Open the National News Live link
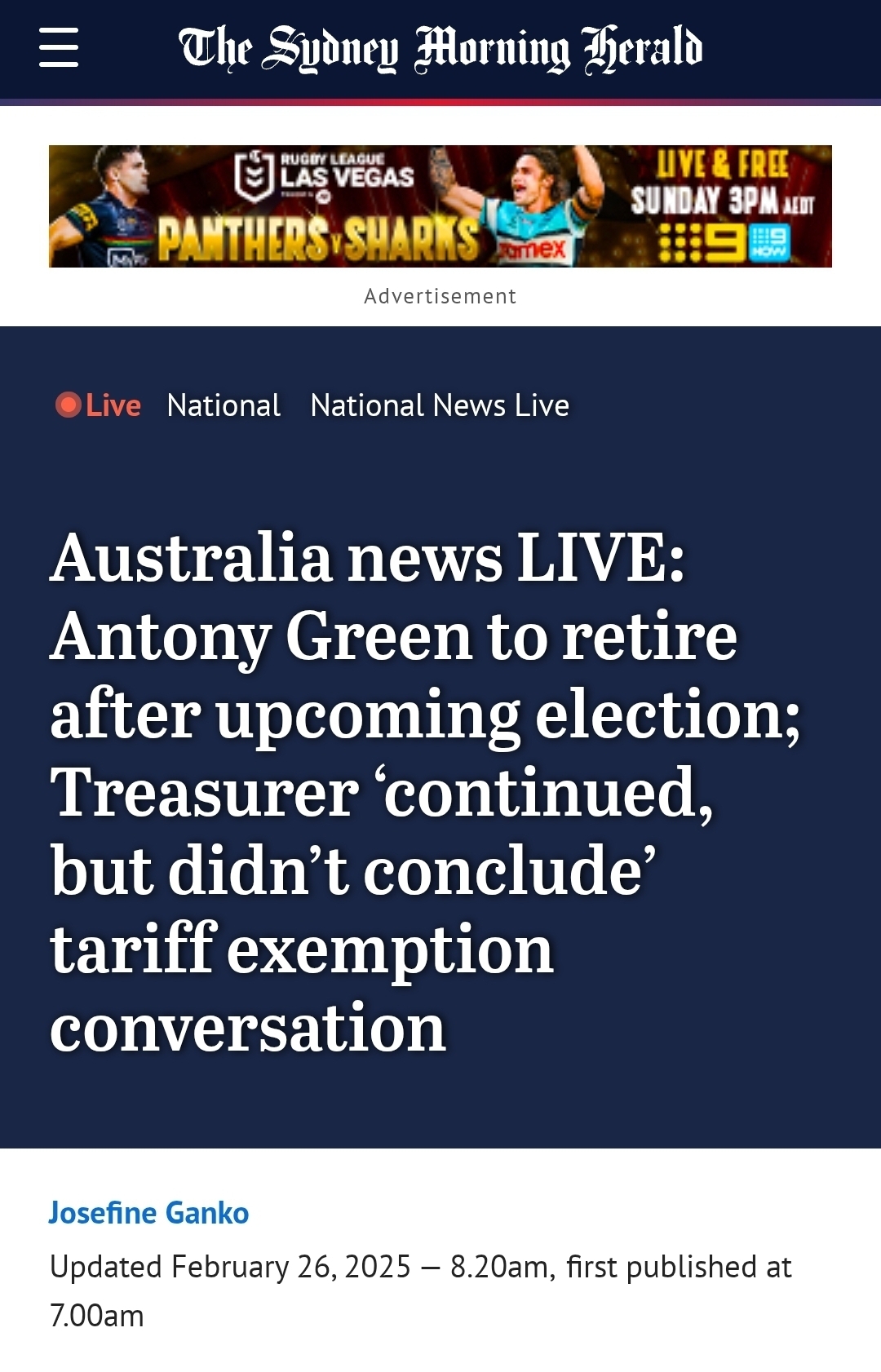 coord(440,405)
